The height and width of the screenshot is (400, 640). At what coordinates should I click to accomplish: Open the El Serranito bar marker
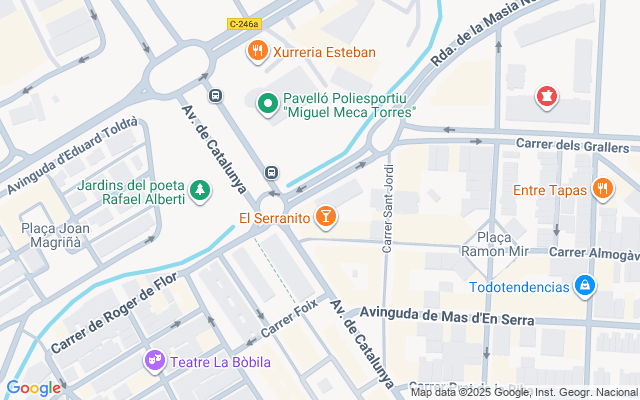(325, 216)
